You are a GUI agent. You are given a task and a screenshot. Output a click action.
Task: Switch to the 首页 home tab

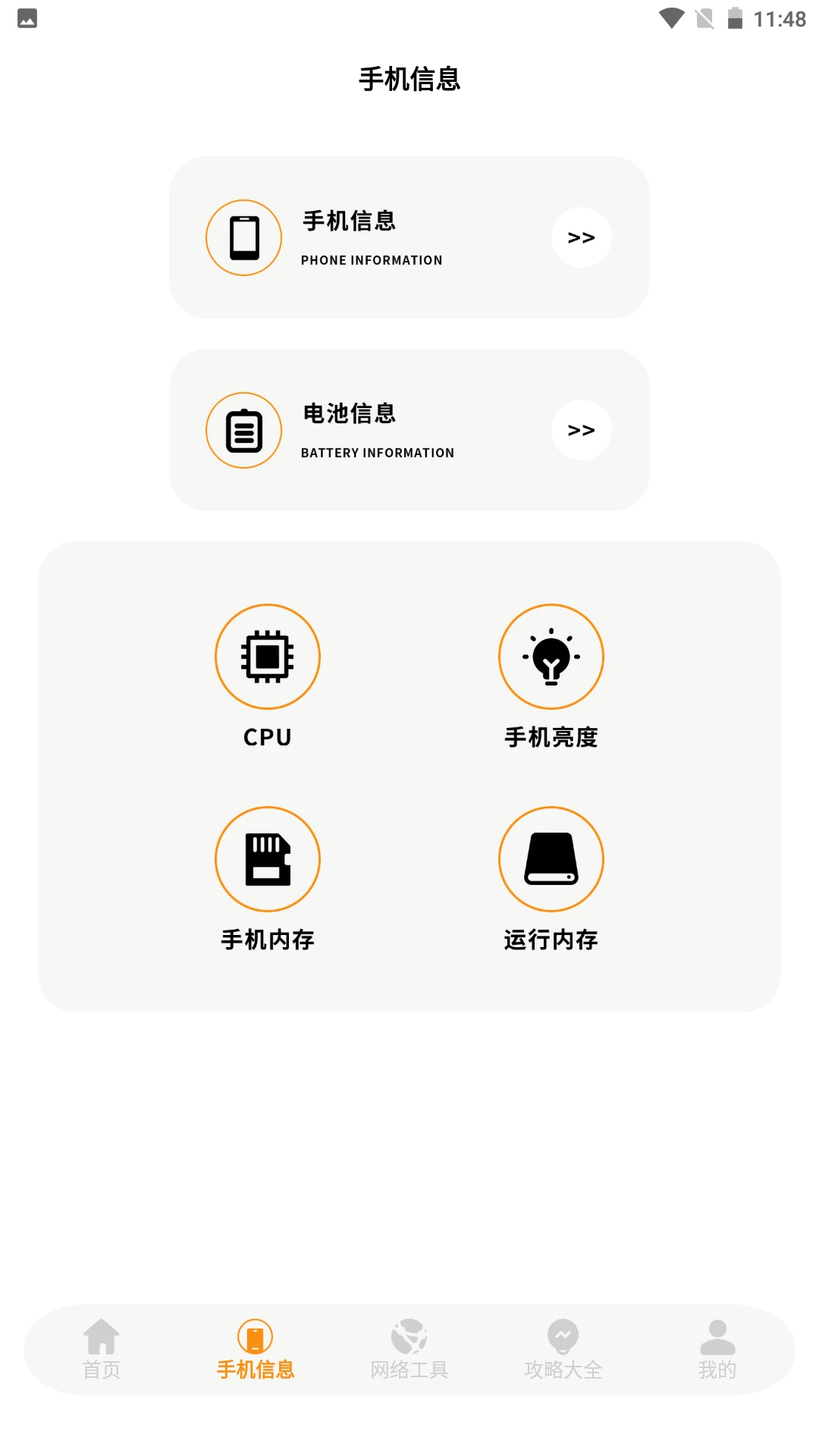(x=102, y=1350)
